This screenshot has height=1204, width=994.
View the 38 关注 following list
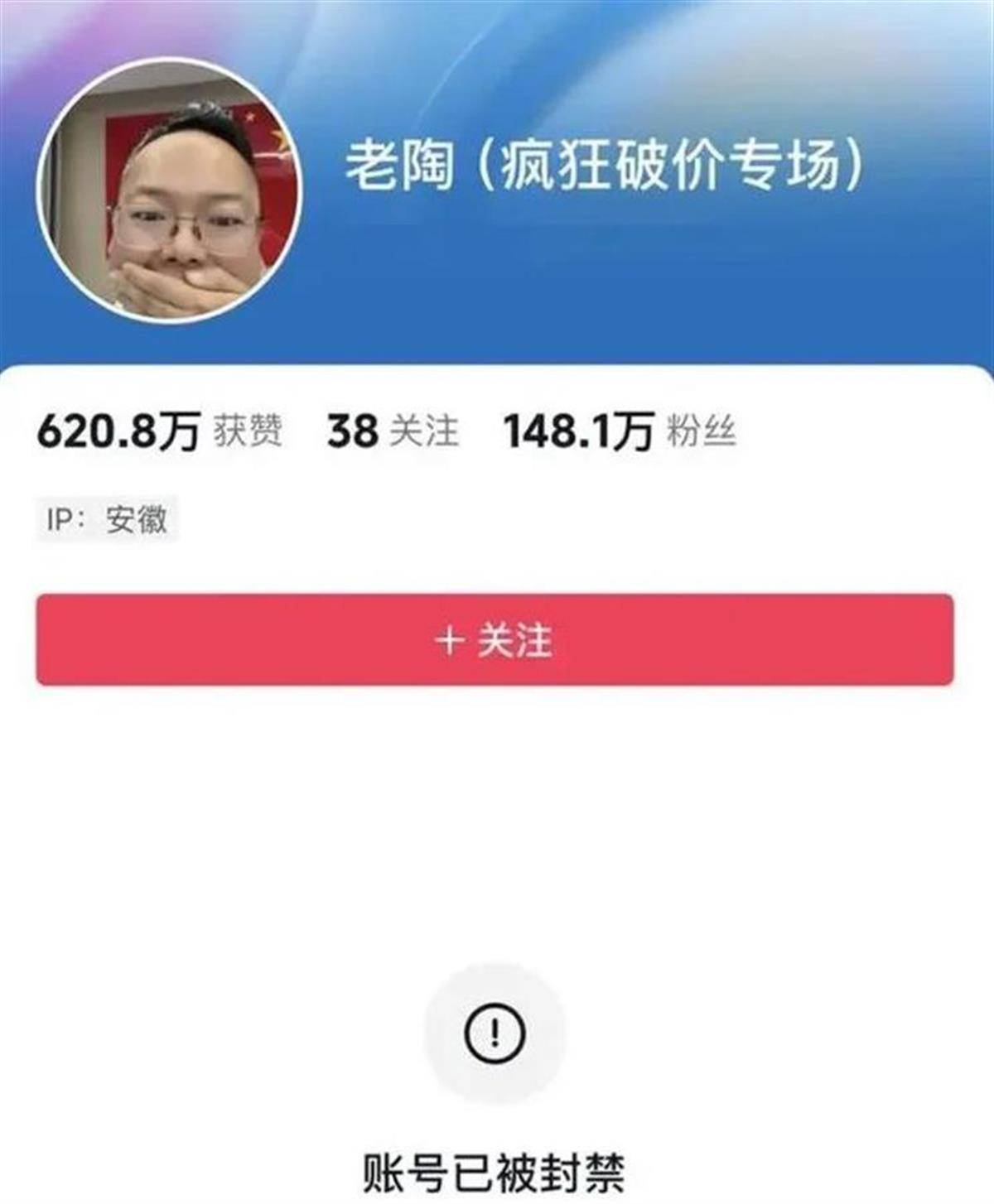coord(393,431)
